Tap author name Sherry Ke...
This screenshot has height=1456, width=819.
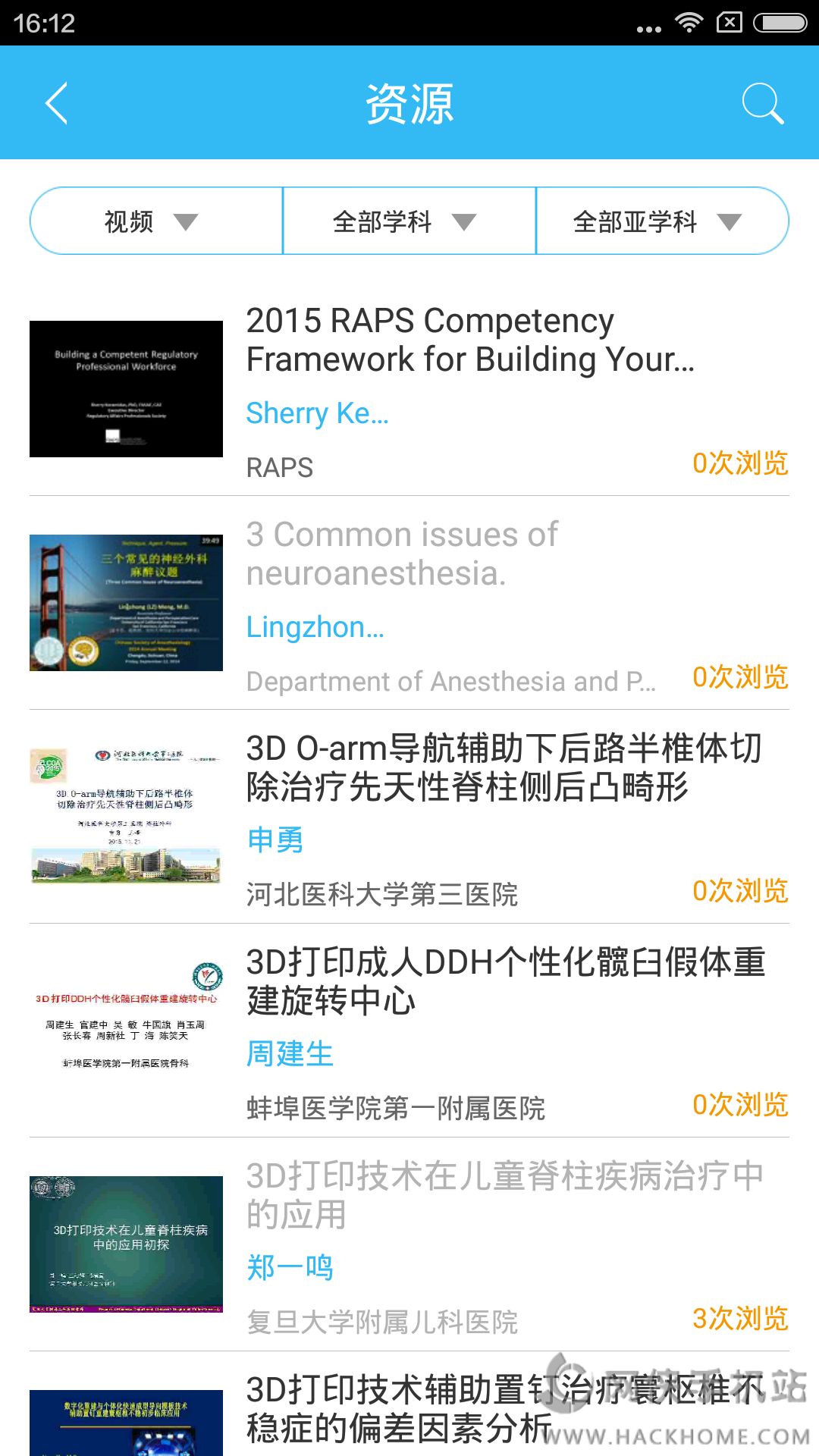click(317, 413)
